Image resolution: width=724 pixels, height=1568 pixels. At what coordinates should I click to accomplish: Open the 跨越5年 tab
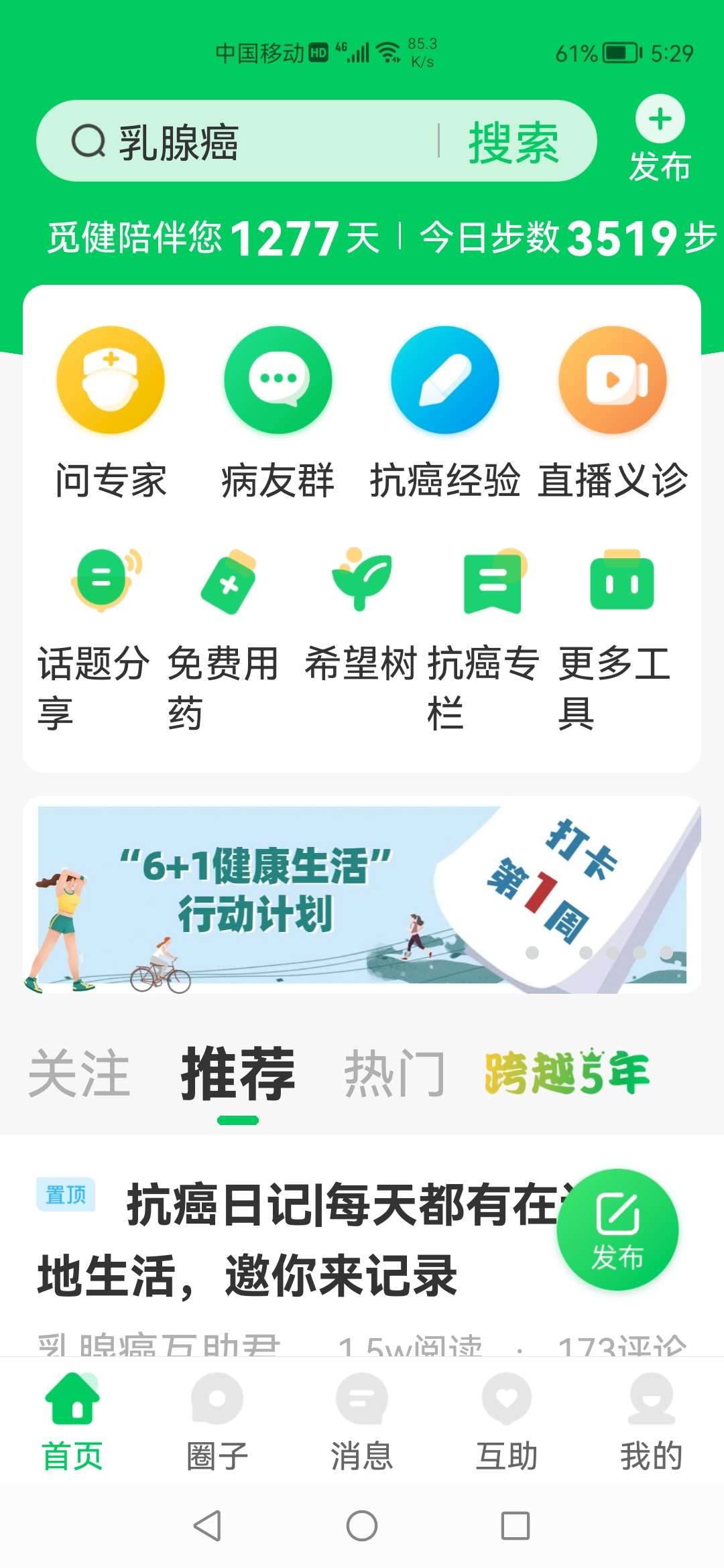click(x=567, y=1073)
